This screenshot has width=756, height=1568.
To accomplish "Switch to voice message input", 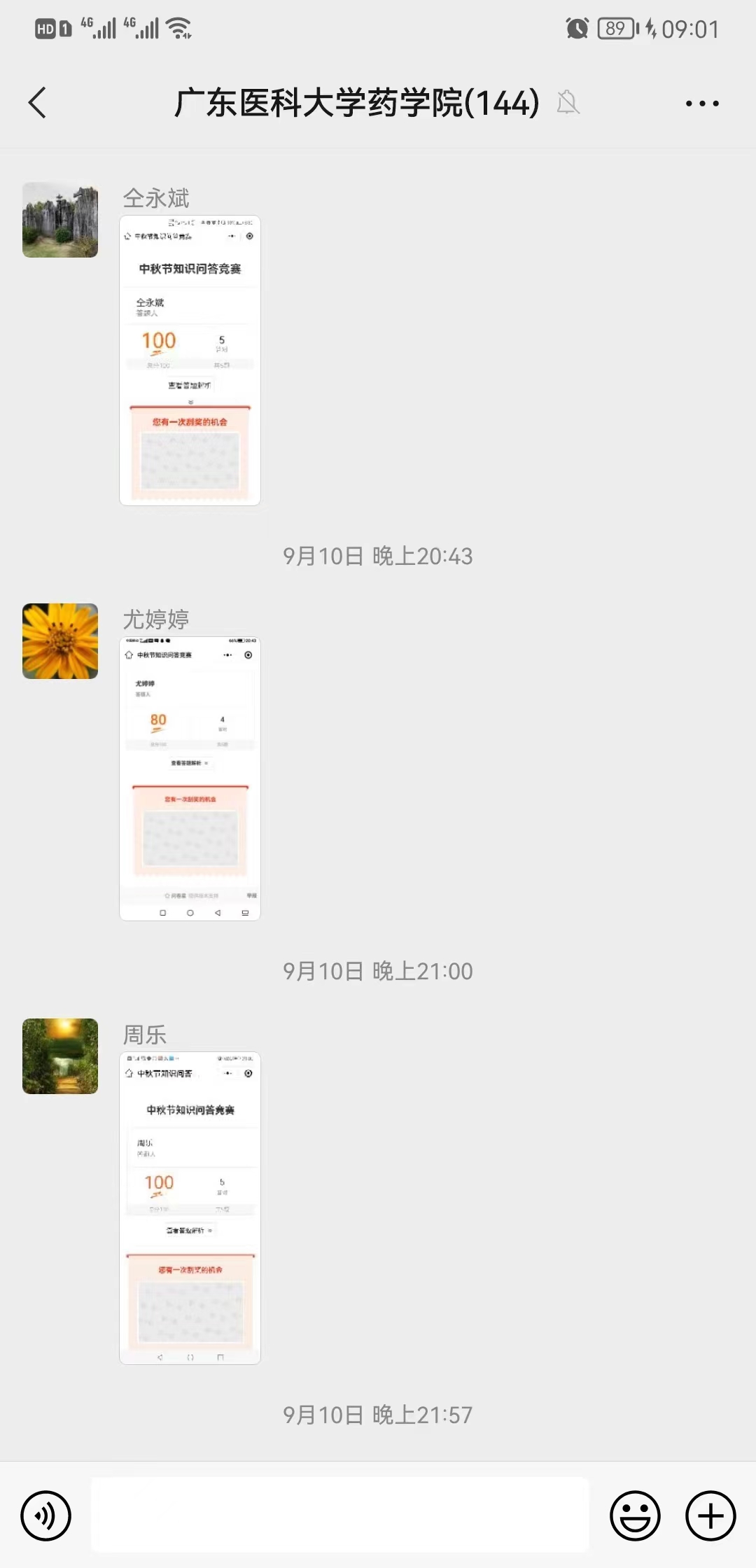I will (46, 1515).
